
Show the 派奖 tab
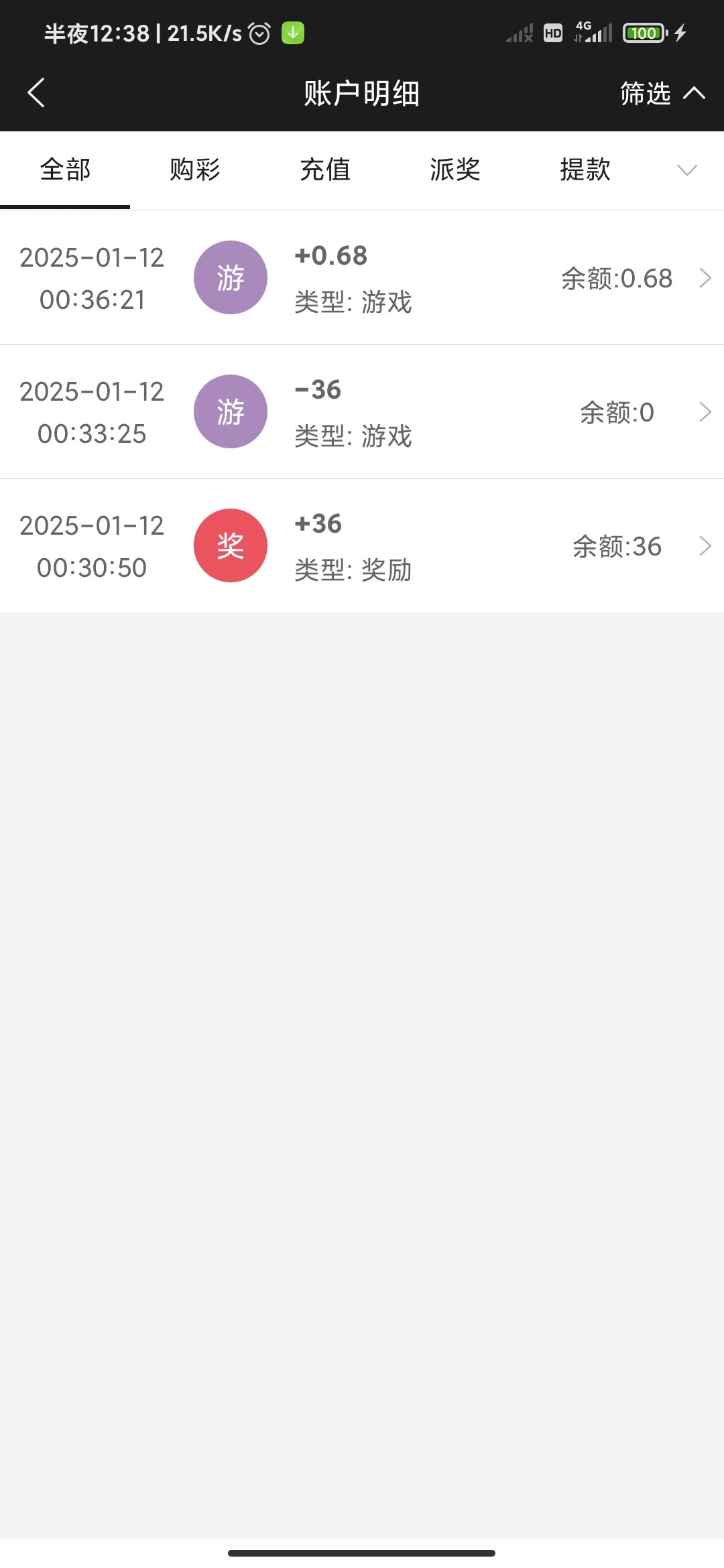click(x=455, y=170)
